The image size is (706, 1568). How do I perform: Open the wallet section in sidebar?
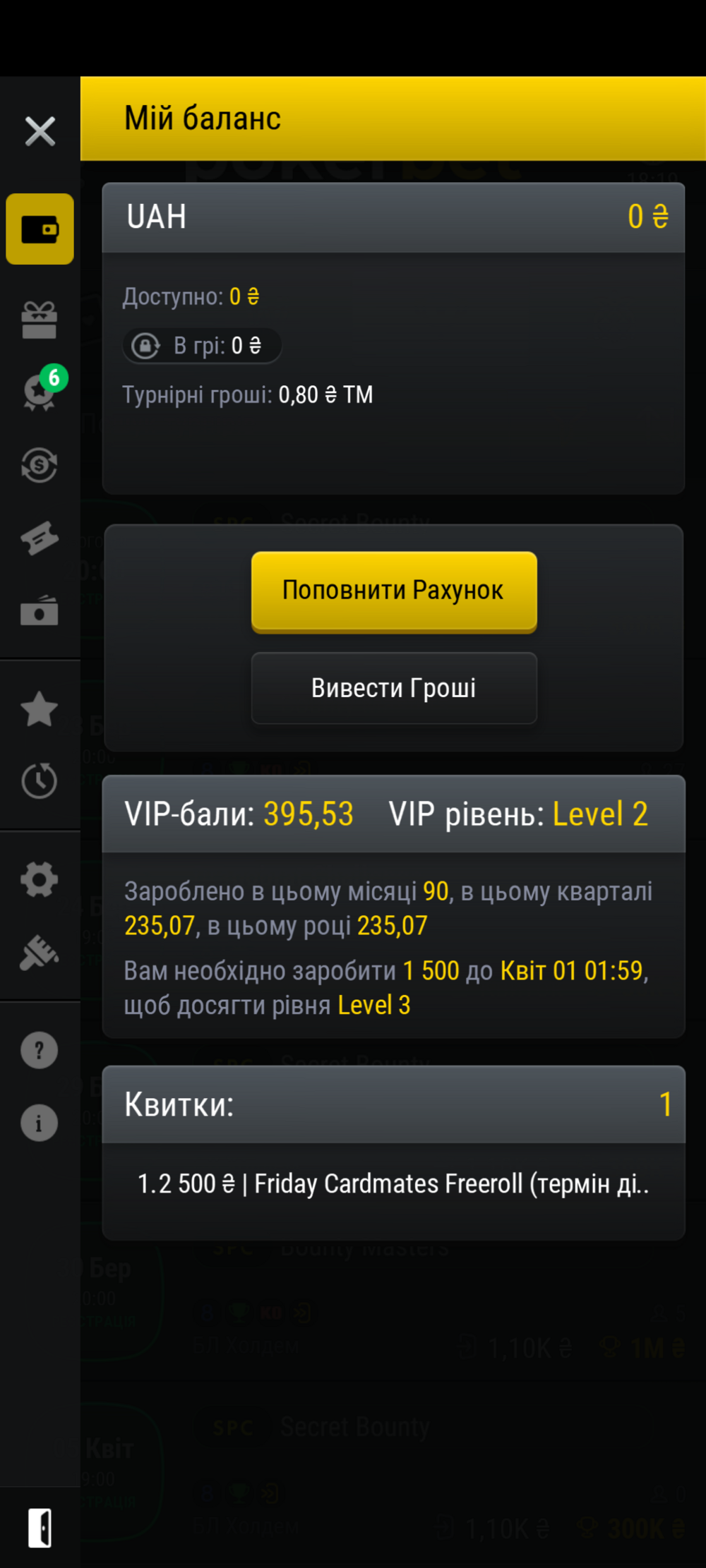[40, 229]
